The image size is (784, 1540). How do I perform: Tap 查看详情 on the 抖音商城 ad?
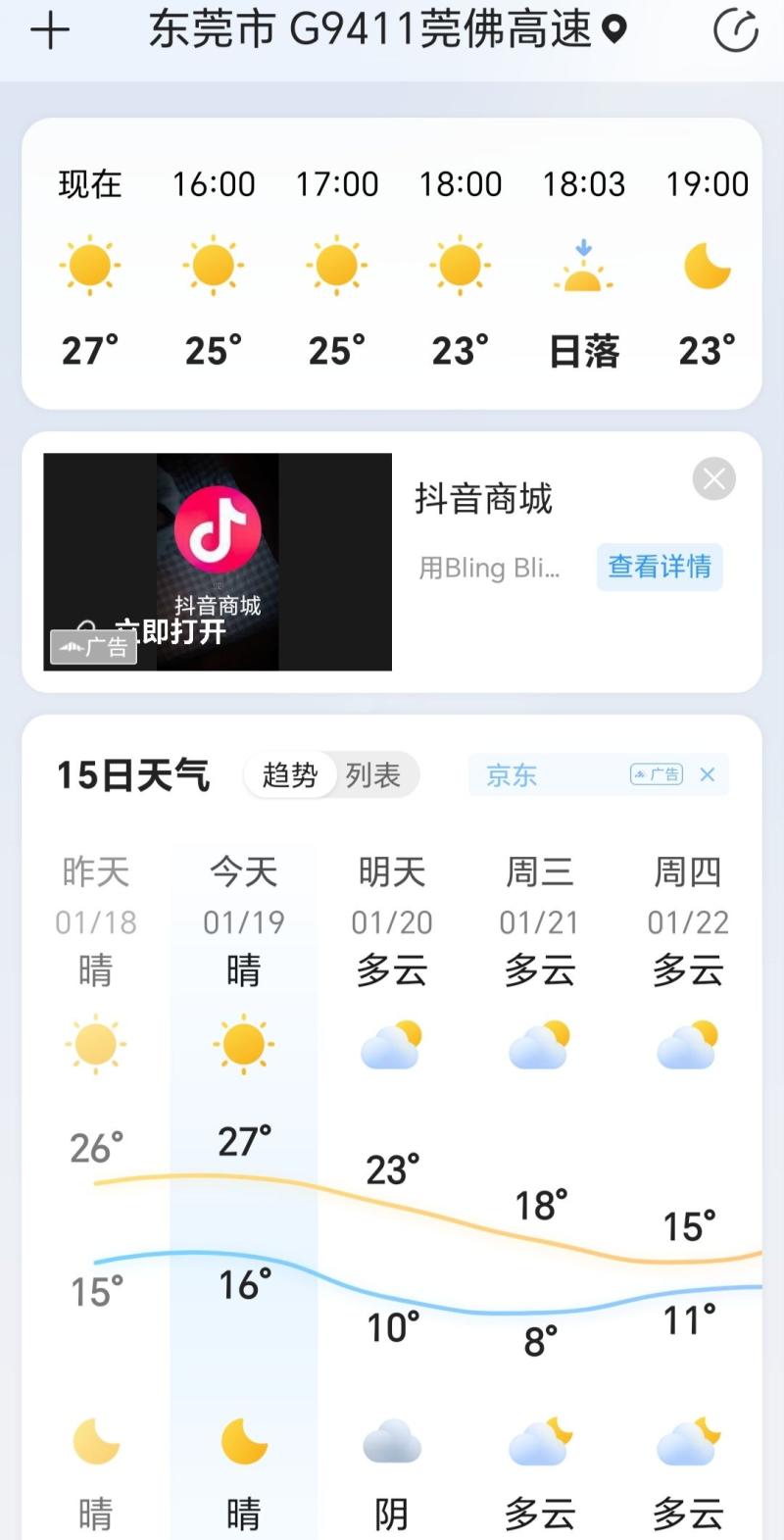tap(660, 567)
